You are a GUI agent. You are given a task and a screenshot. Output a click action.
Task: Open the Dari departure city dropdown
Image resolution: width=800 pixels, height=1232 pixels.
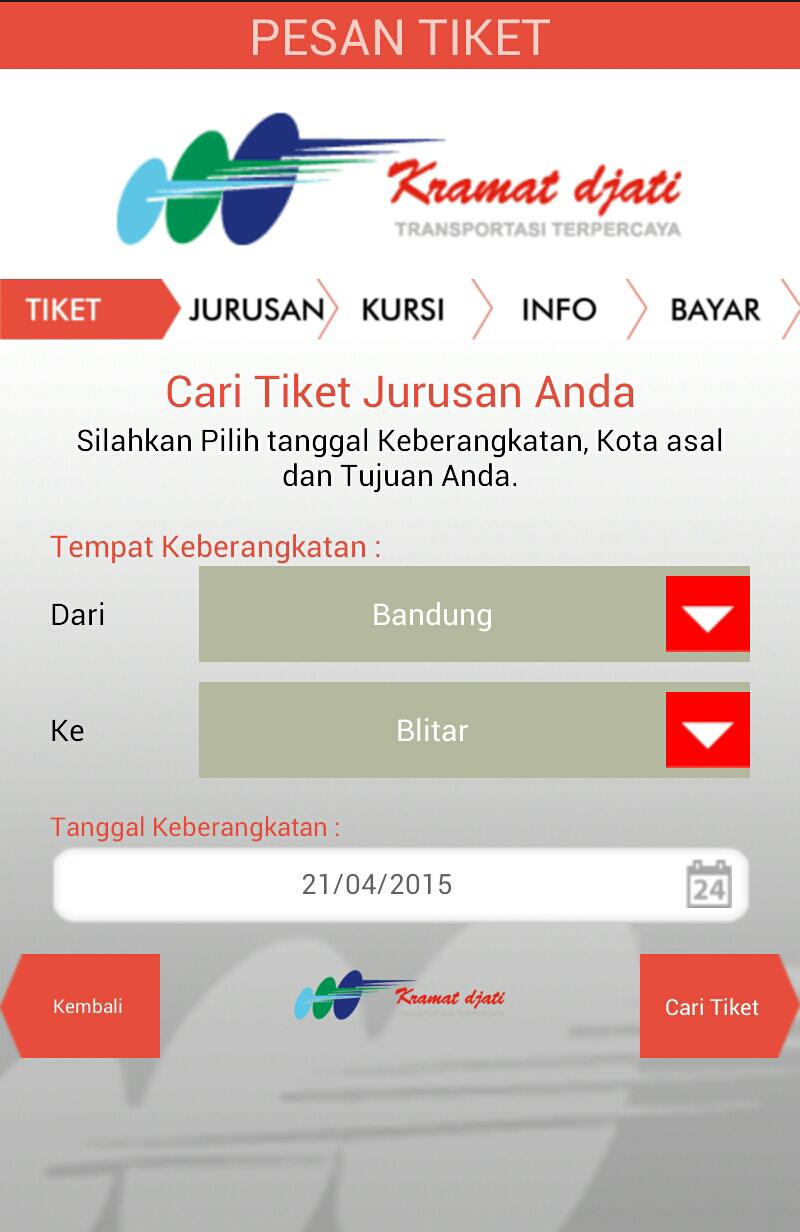pos(707,614)
